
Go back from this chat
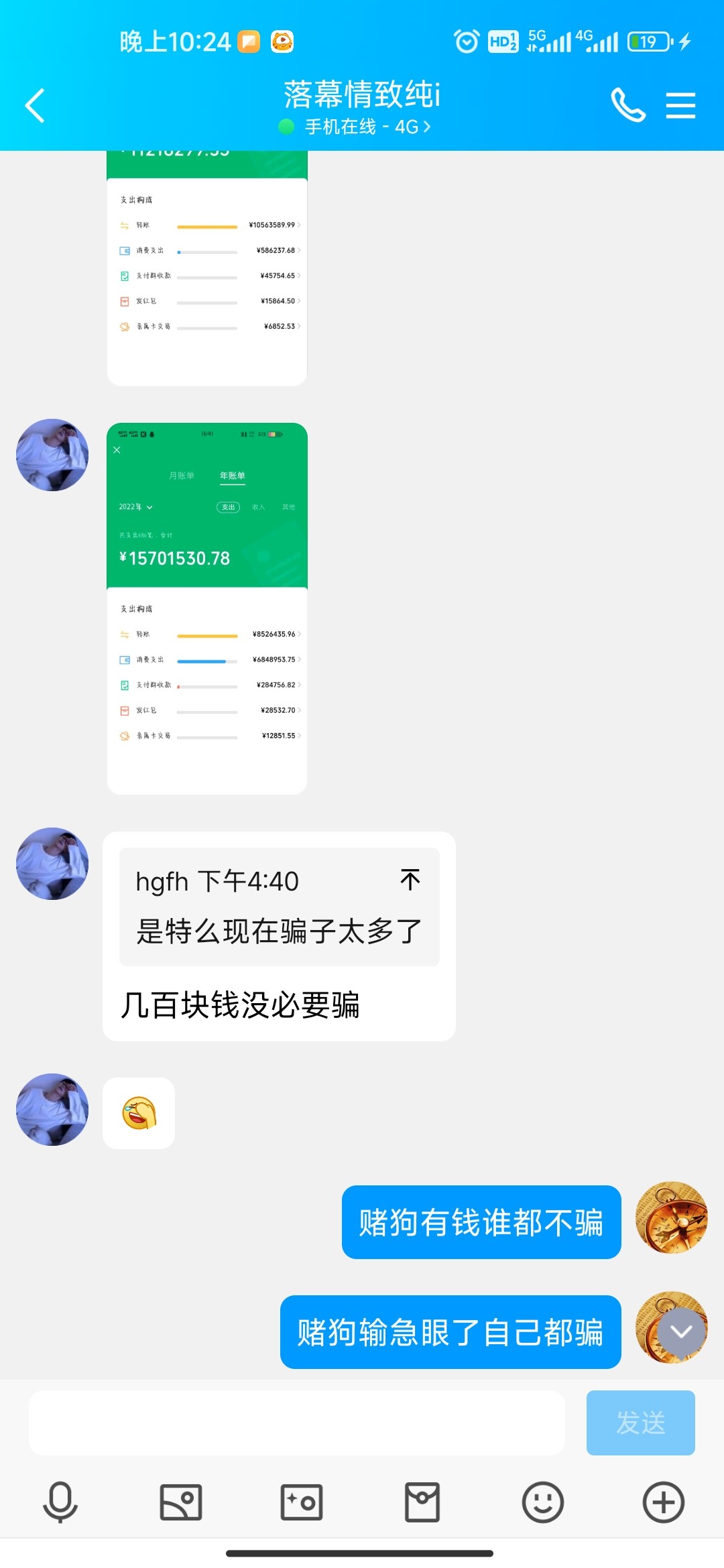tap(35, 106)
